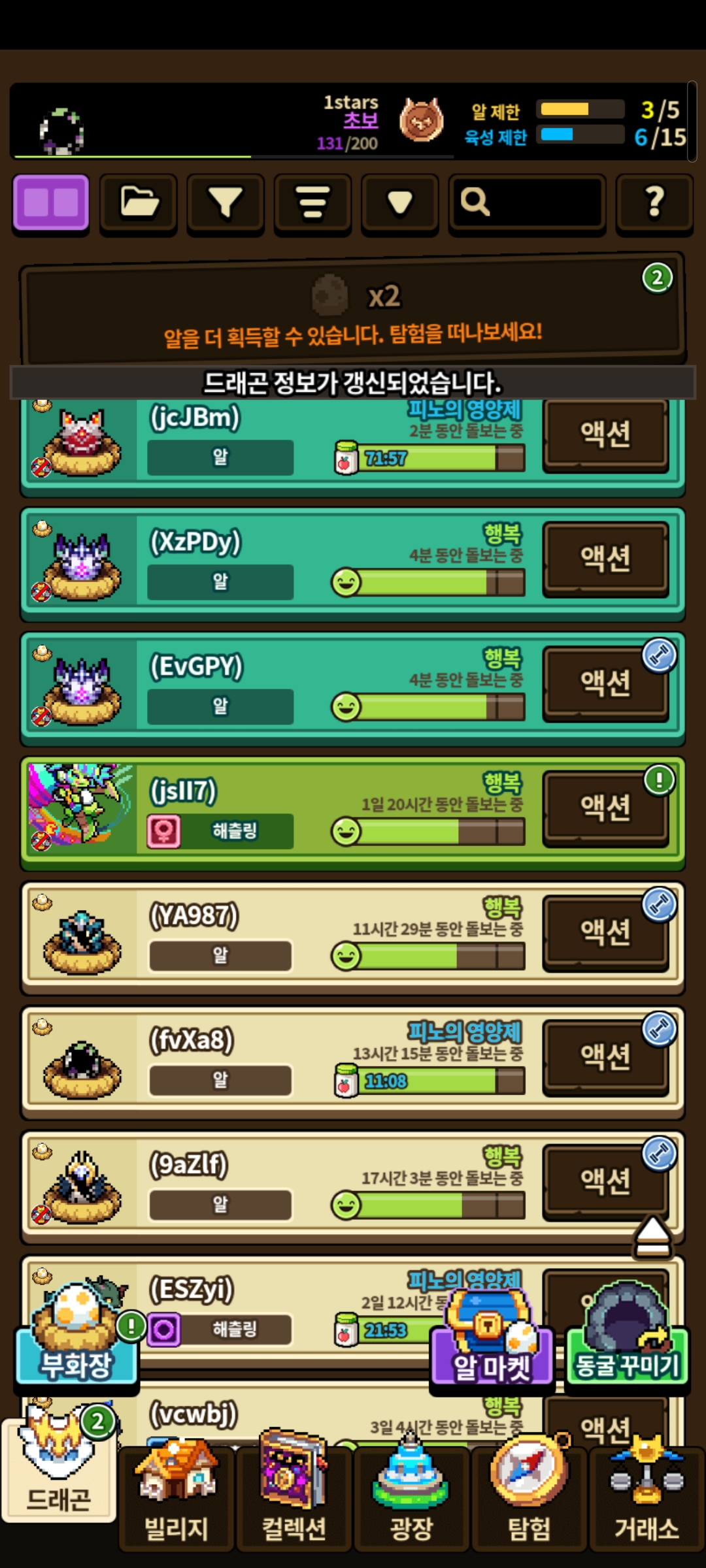Screen dimensions: 706x1568
Task: Open the folder icon in toolbar
Action: click(139, 203)
